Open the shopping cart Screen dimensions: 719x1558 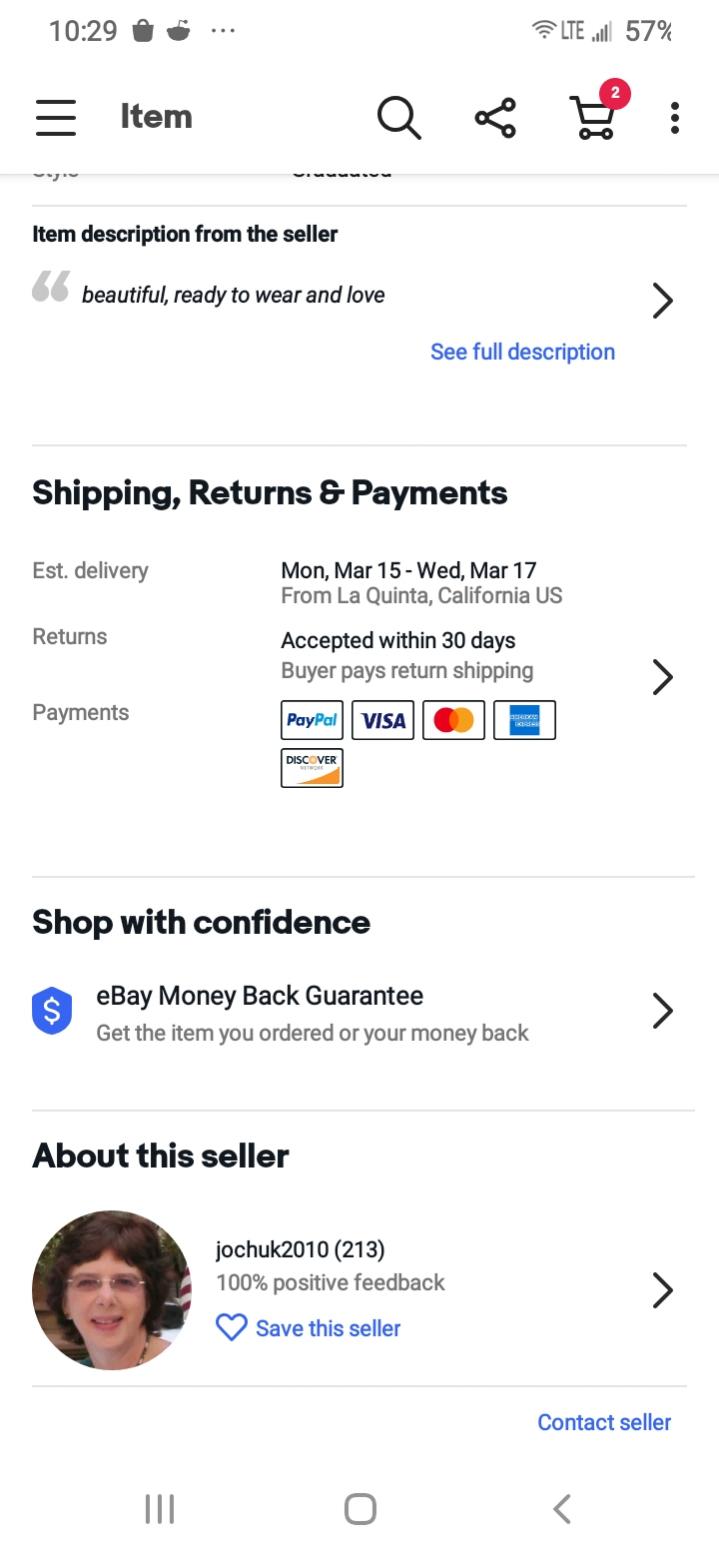592,117
